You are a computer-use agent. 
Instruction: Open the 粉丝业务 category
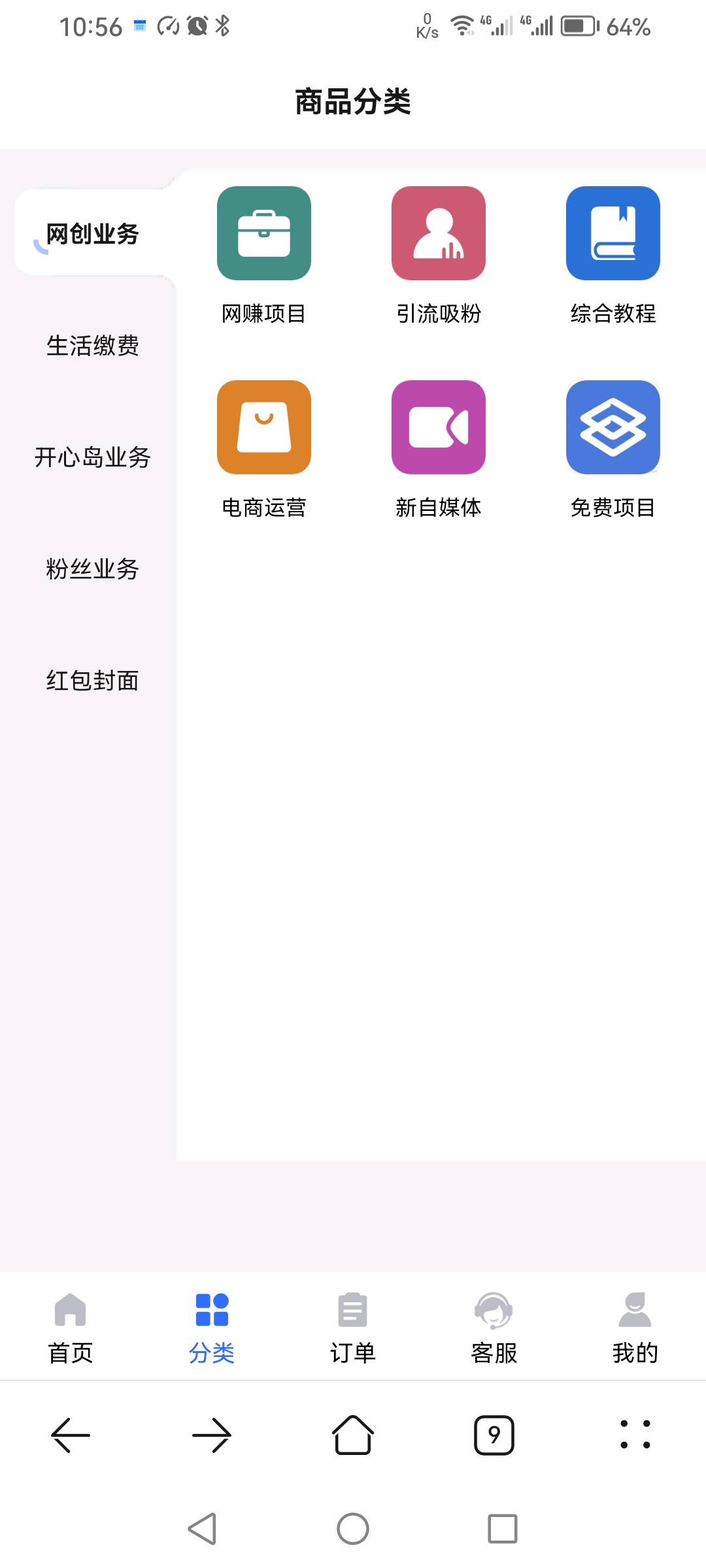92,569
